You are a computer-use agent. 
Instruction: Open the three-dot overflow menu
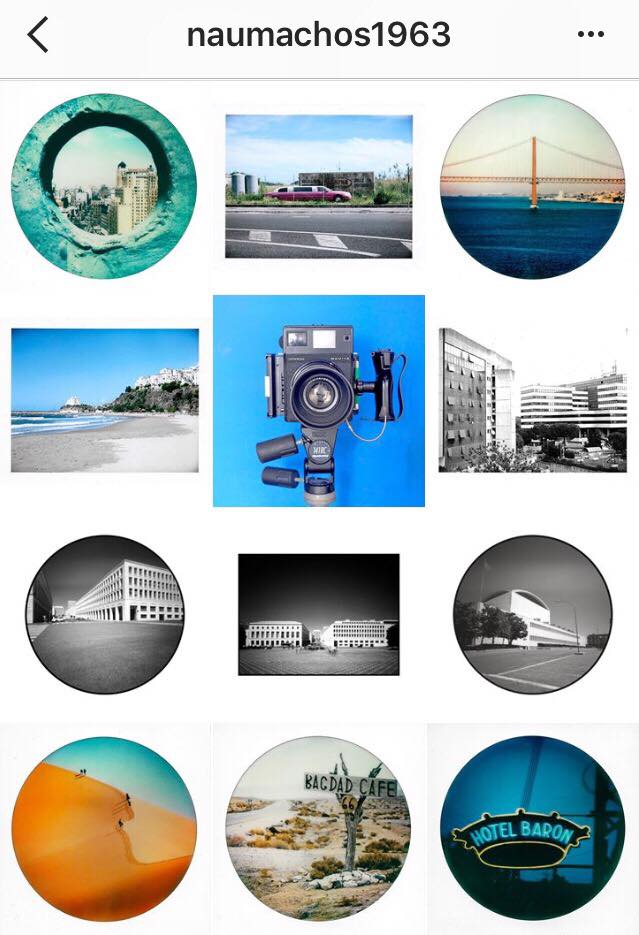click(591, 35)
